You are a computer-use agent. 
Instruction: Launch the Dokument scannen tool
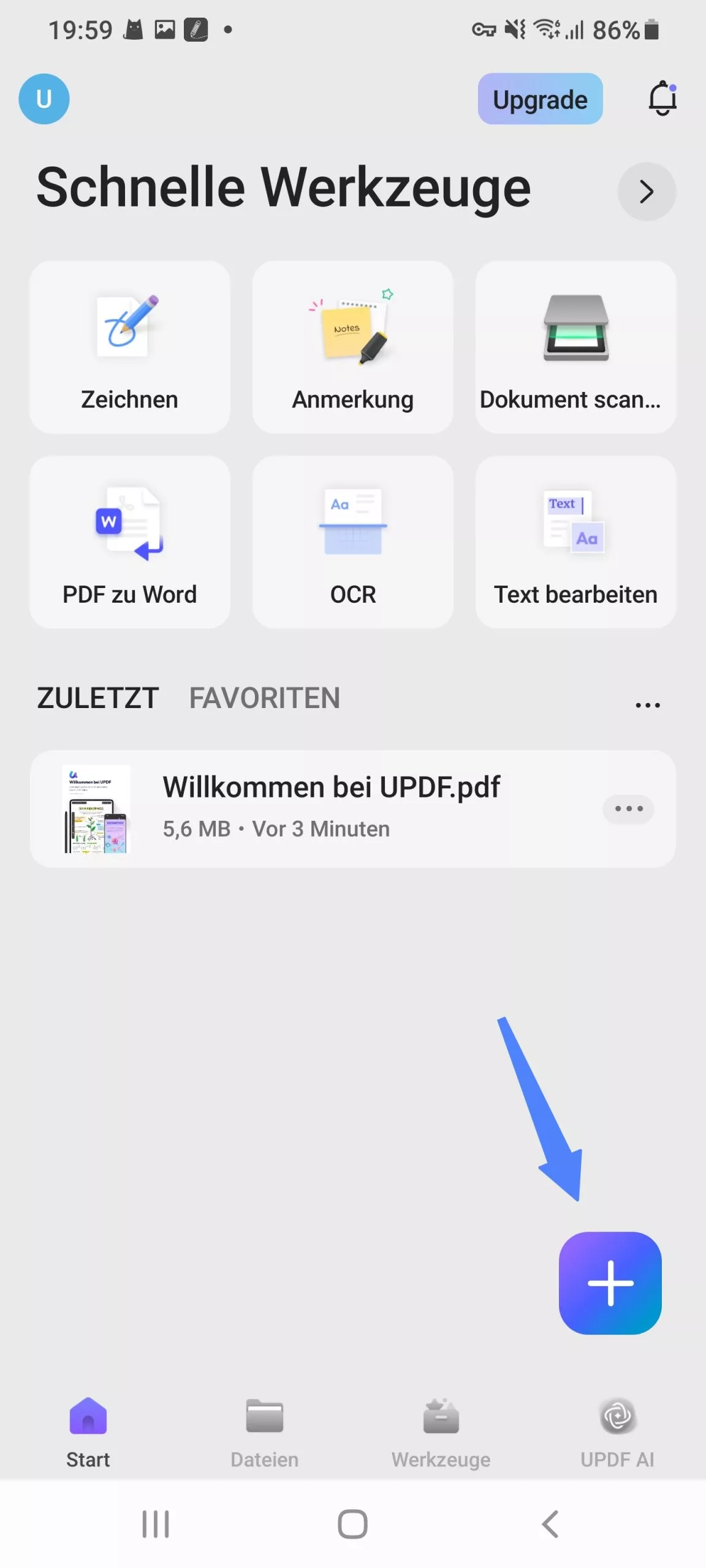click(575, 347)
